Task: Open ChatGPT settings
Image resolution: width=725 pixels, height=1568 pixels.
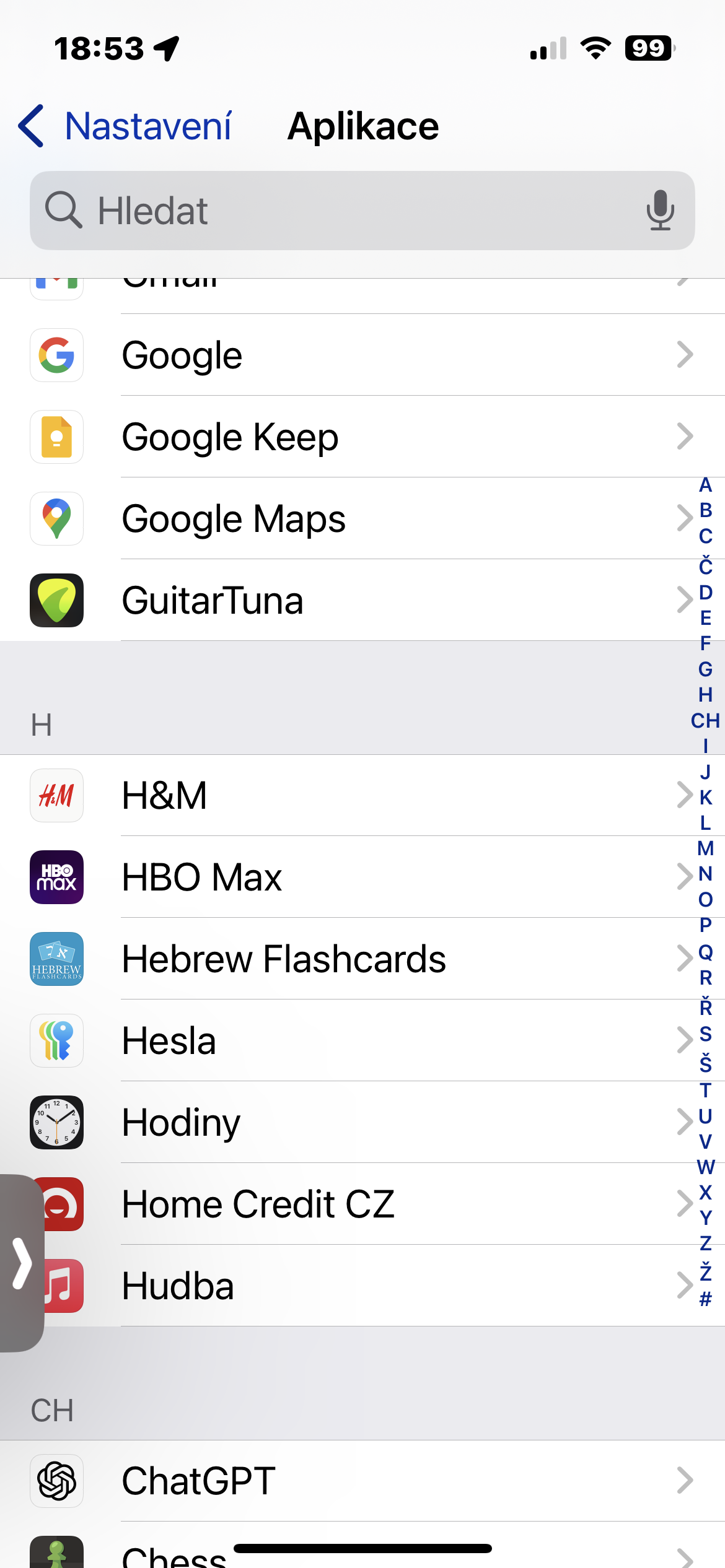Action: (372, 1481)
